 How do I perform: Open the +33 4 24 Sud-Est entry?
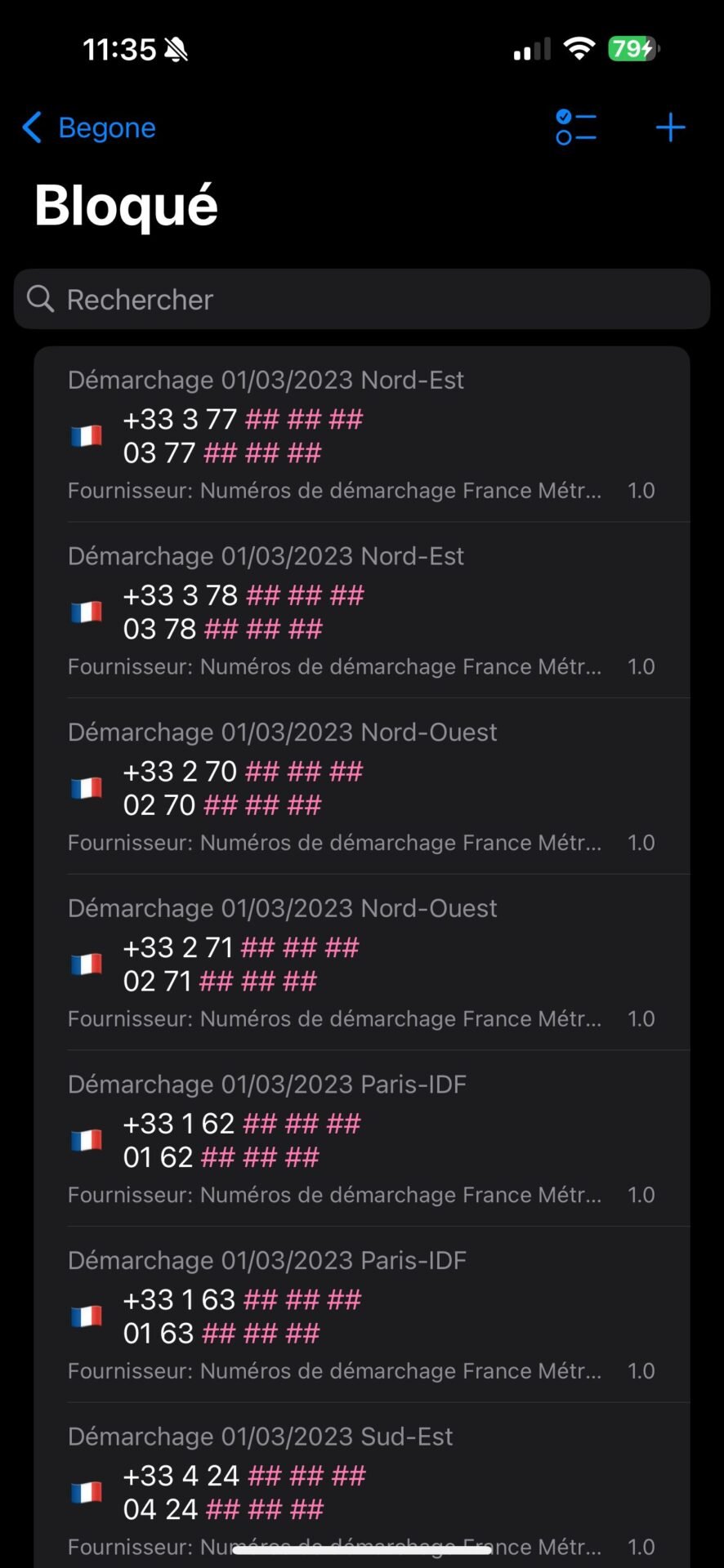click(x=362, y=1486)
